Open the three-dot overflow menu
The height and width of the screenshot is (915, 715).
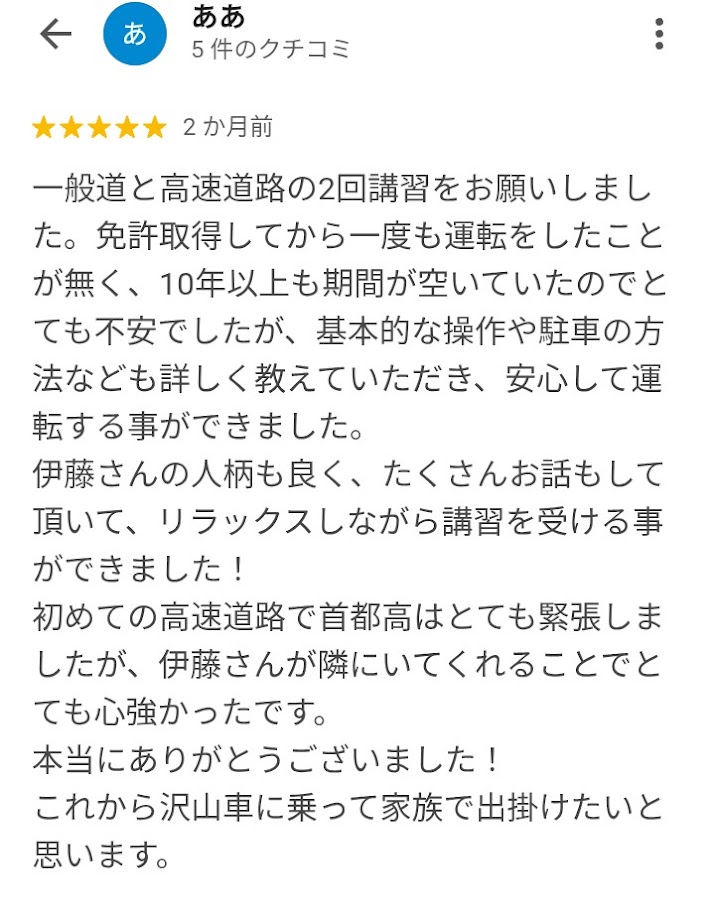(659, 34)
